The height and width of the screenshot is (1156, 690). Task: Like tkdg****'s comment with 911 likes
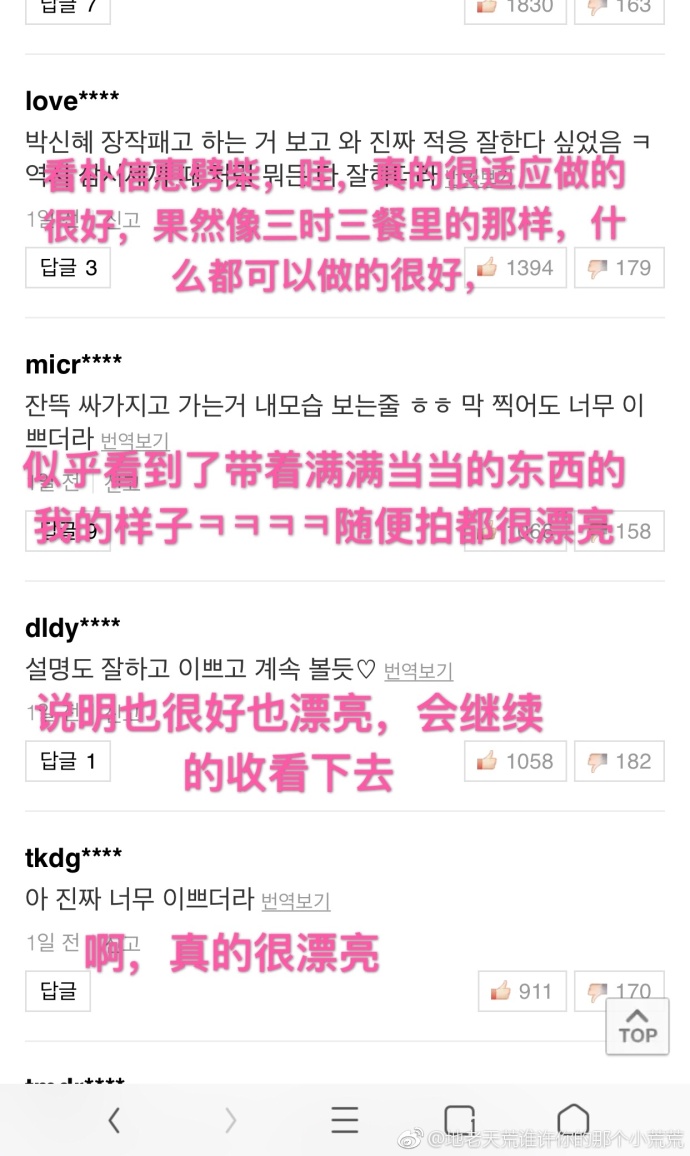pyautogui.click(x=521, y=991)
